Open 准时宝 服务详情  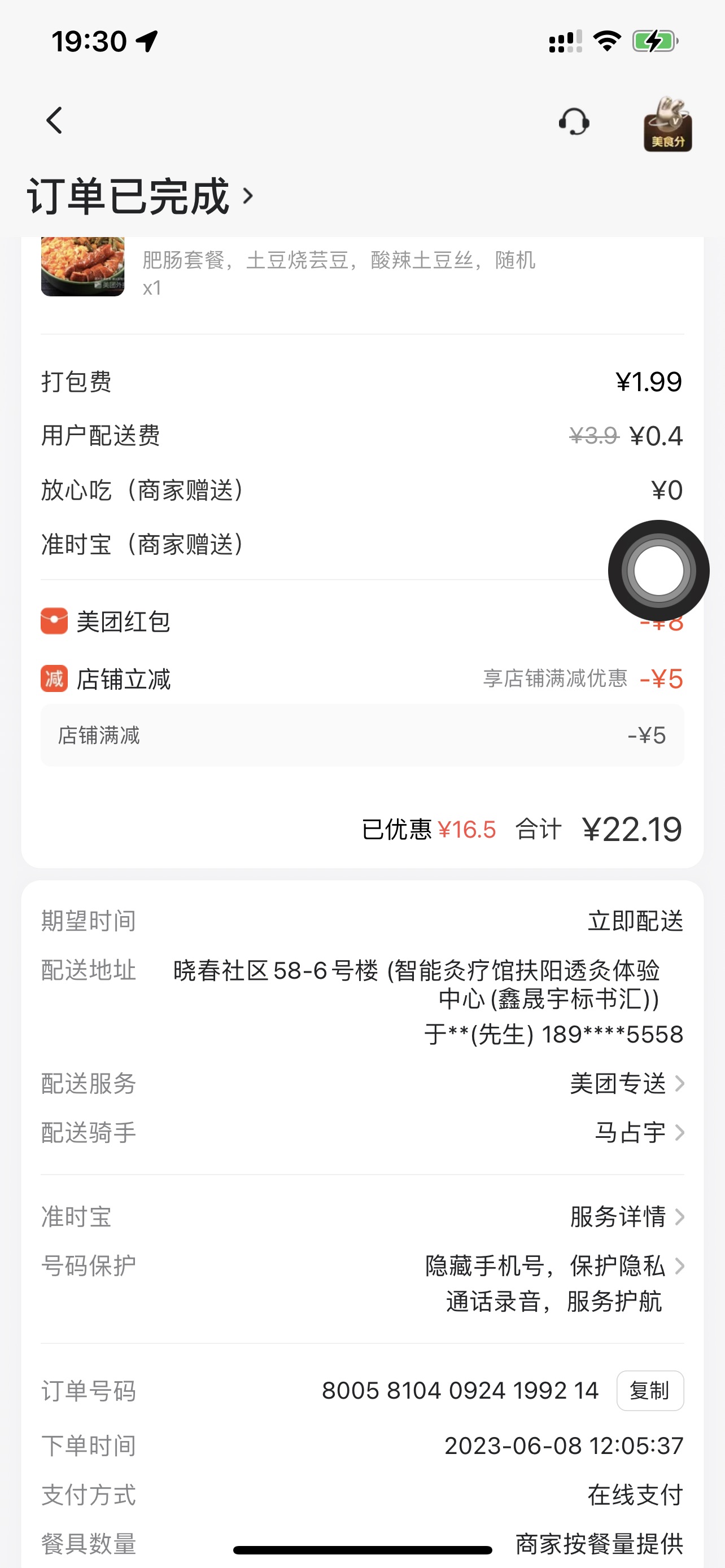[626, 1217]
